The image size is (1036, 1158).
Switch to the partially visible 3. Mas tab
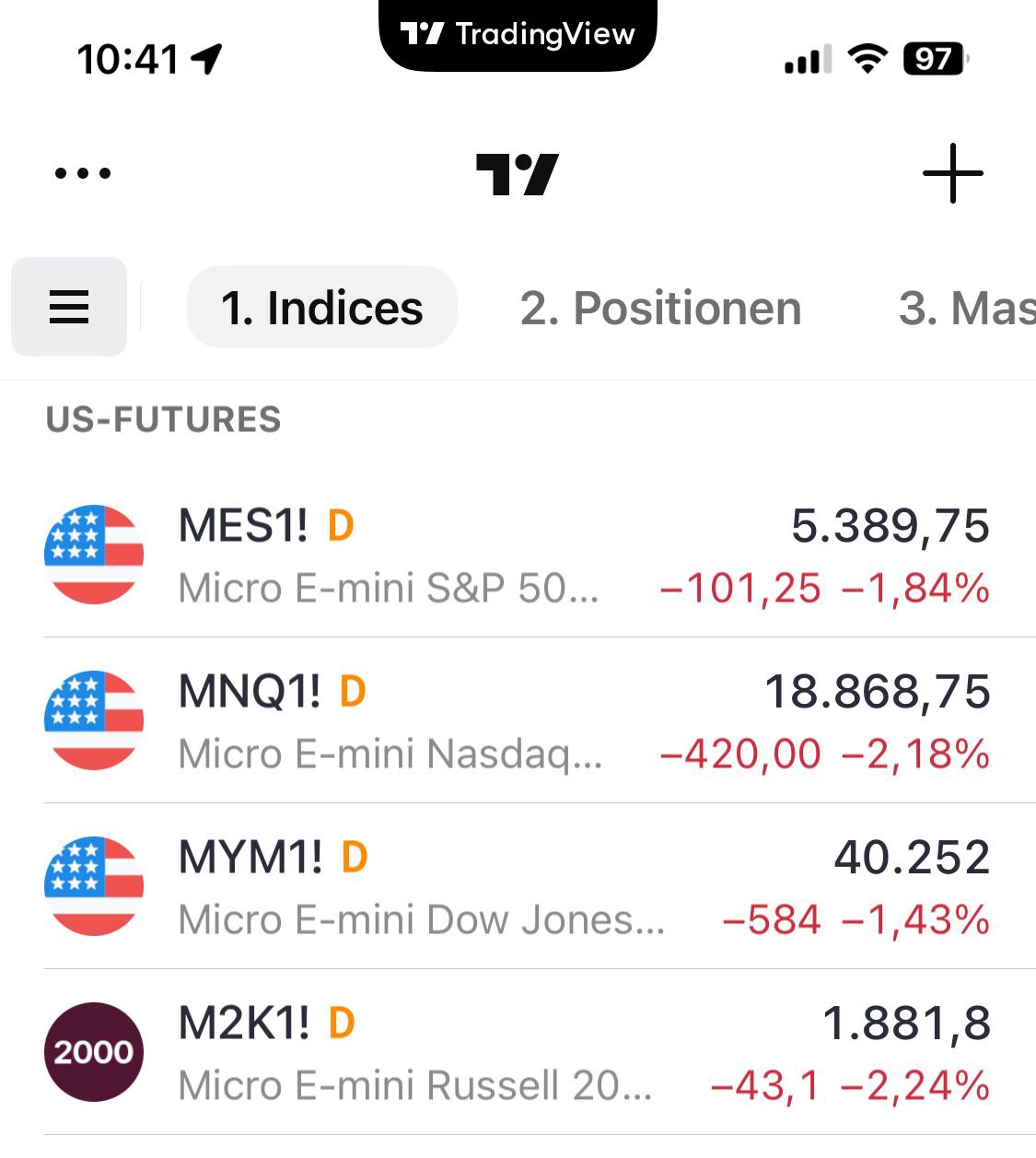click(966, 308)
